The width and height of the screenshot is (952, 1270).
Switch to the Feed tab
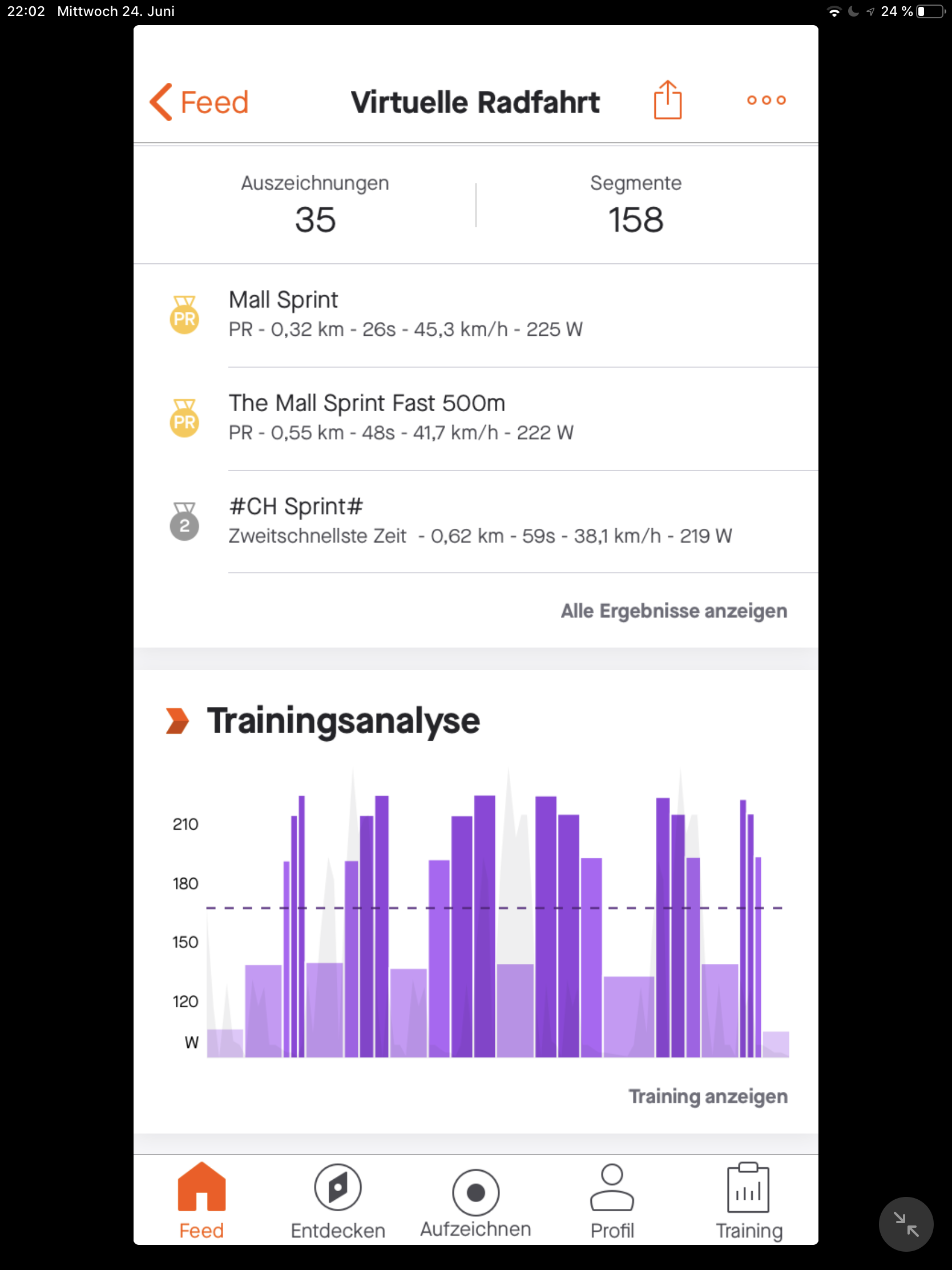201,1201
